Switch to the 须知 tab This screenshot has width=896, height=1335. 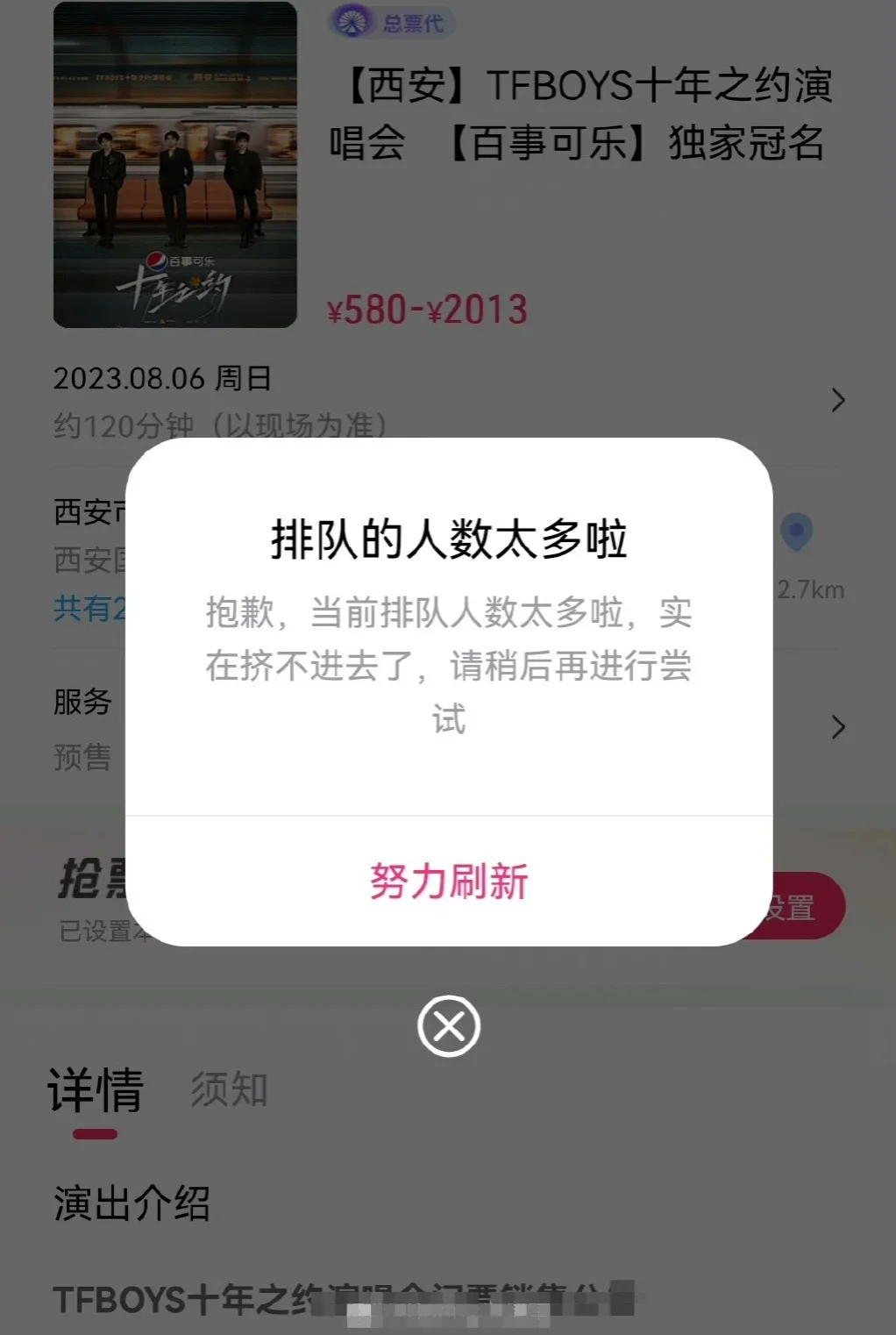(229, 1090)
